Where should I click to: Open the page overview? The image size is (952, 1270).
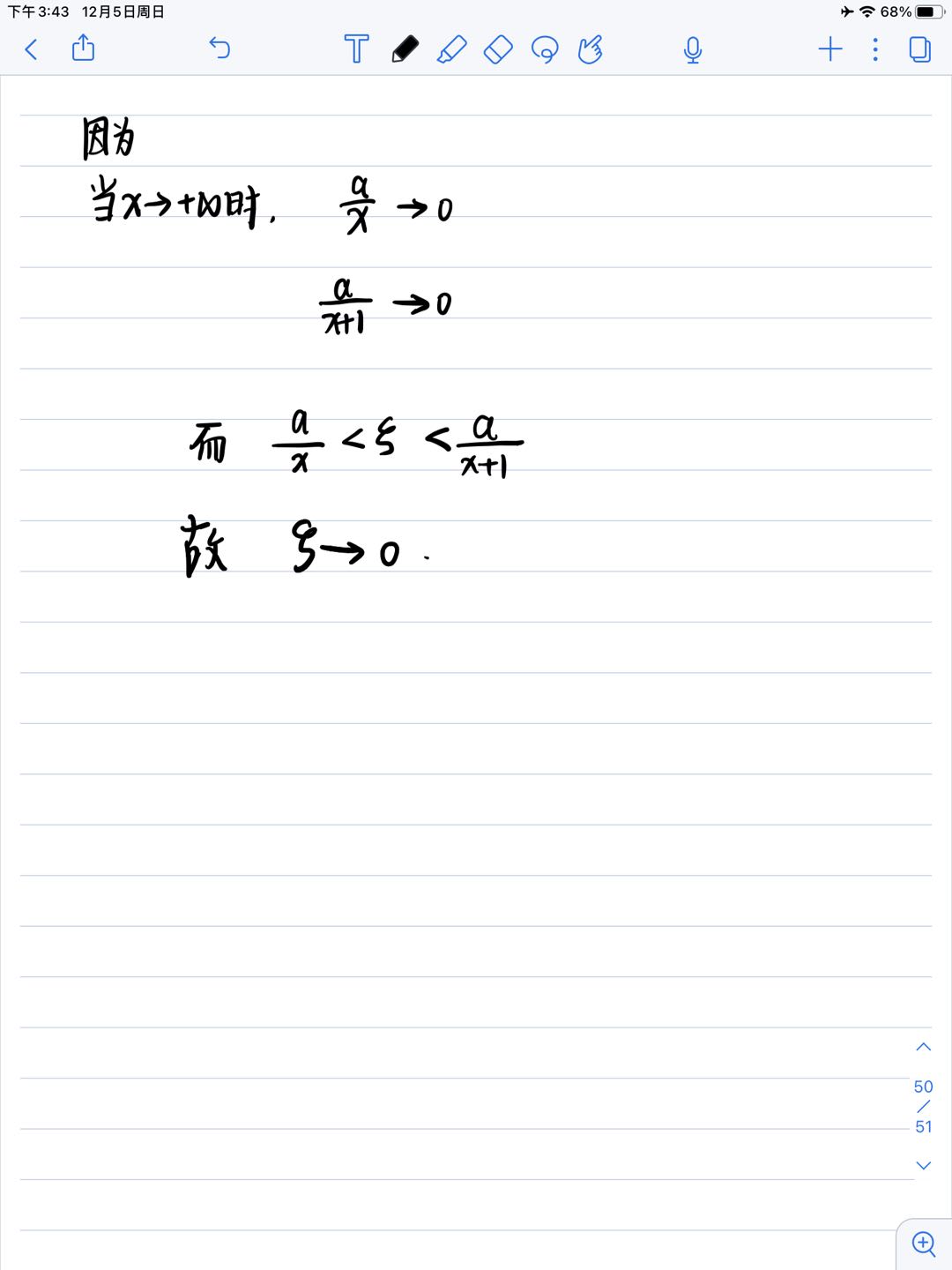tap(919, 49)
